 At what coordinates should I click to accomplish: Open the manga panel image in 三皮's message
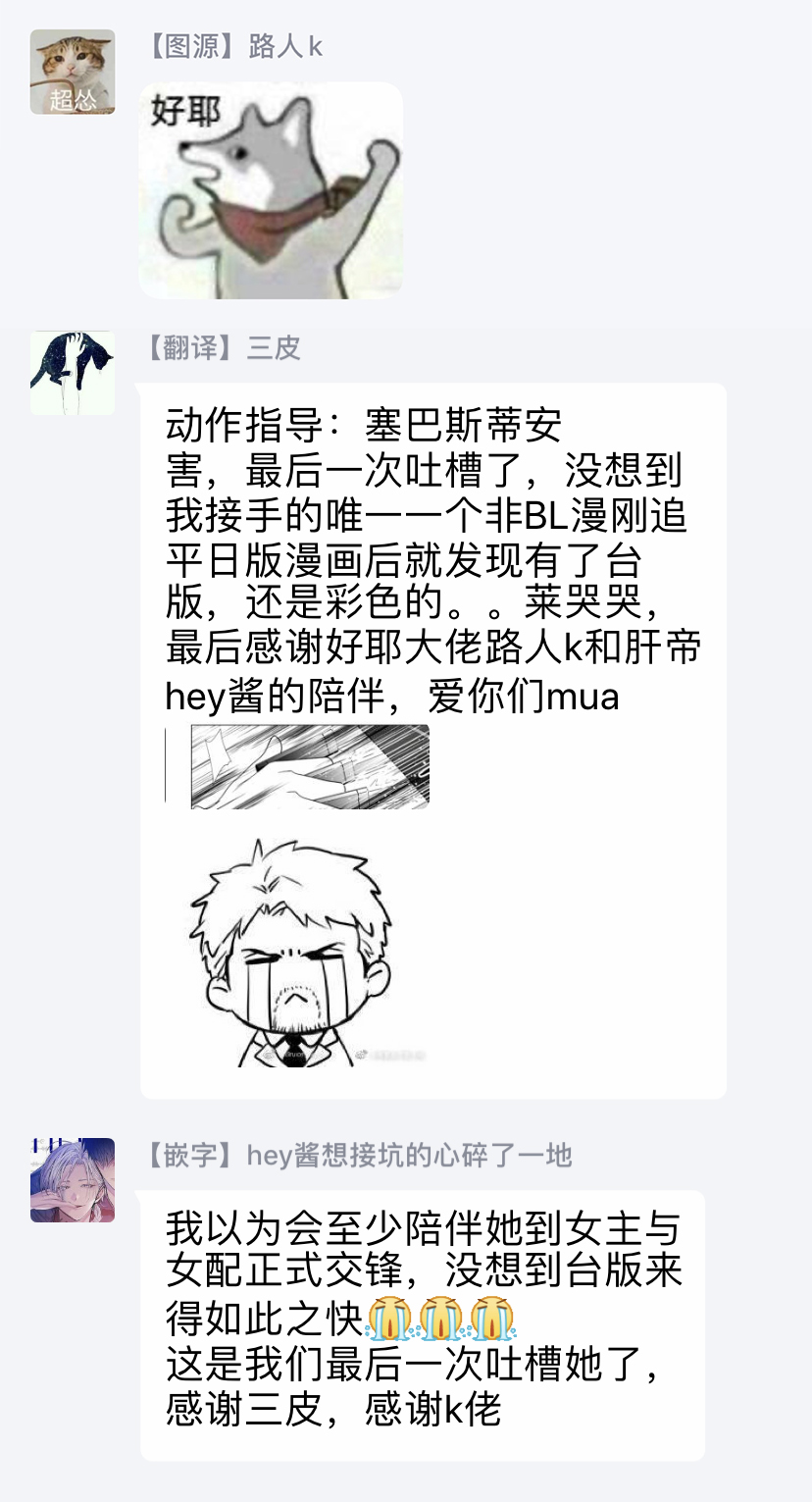[309, 766]
